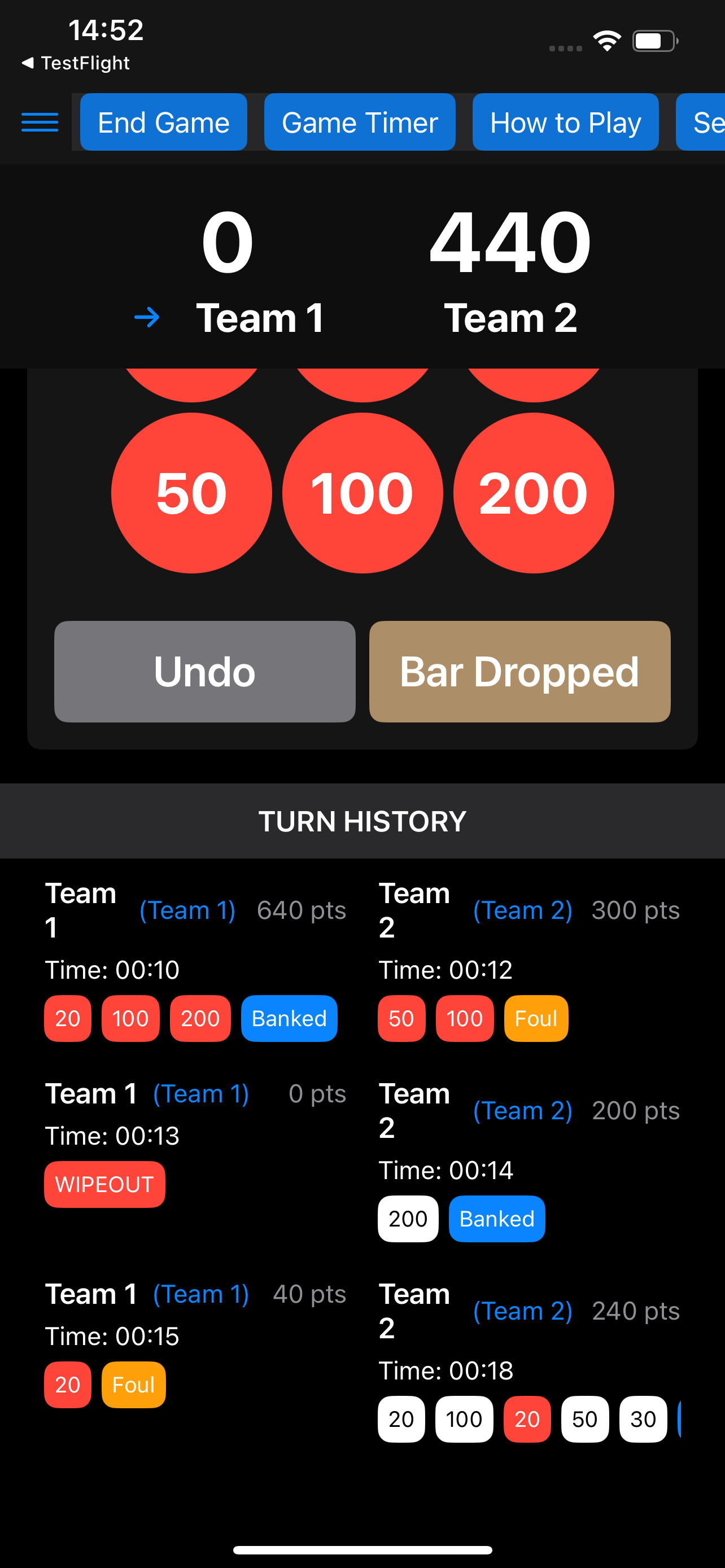Select the white 200 chip from Team 2's banked turn

(408, 1218)
